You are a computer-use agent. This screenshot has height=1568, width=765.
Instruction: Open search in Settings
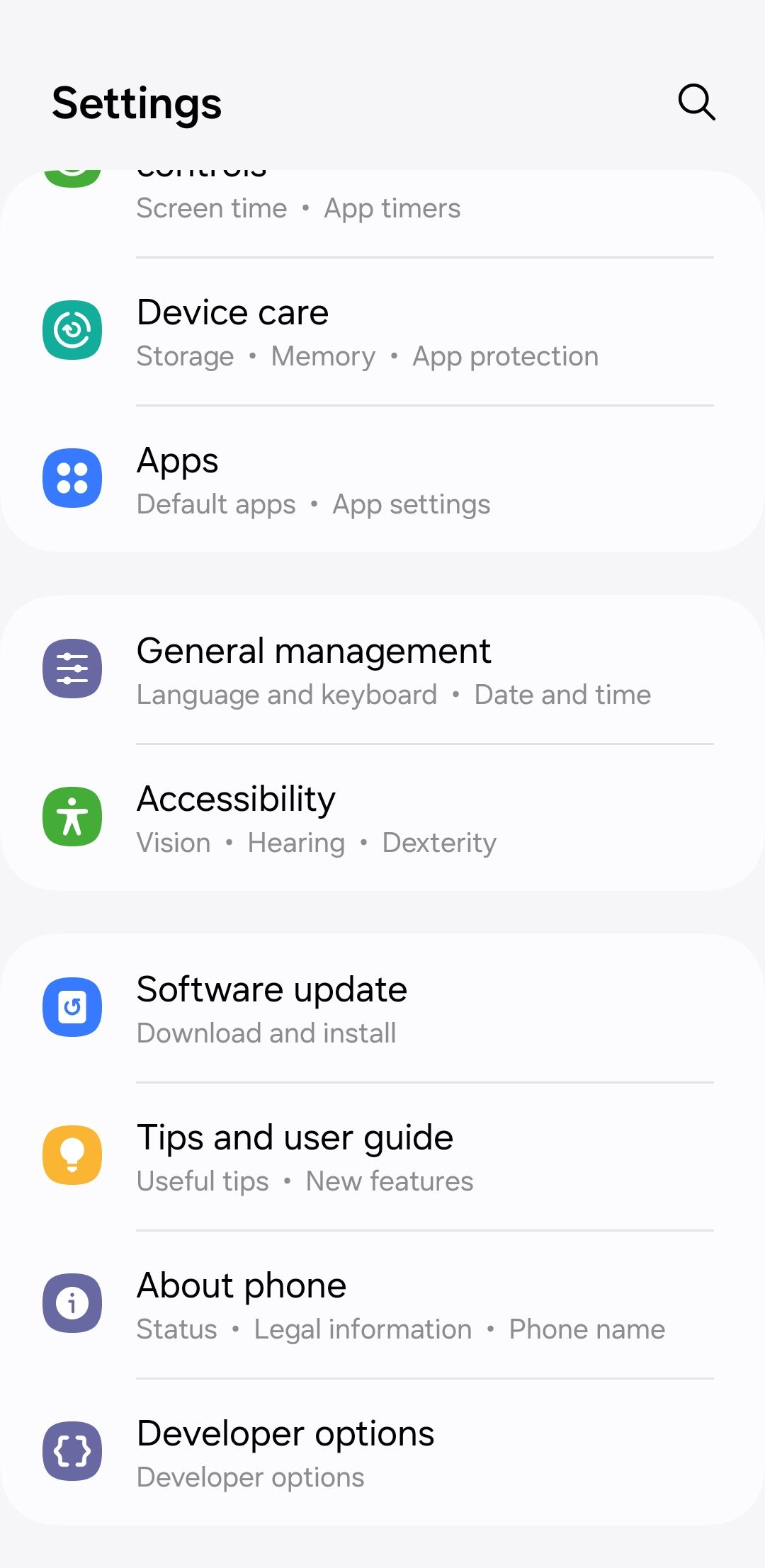[x=696, y=103]
